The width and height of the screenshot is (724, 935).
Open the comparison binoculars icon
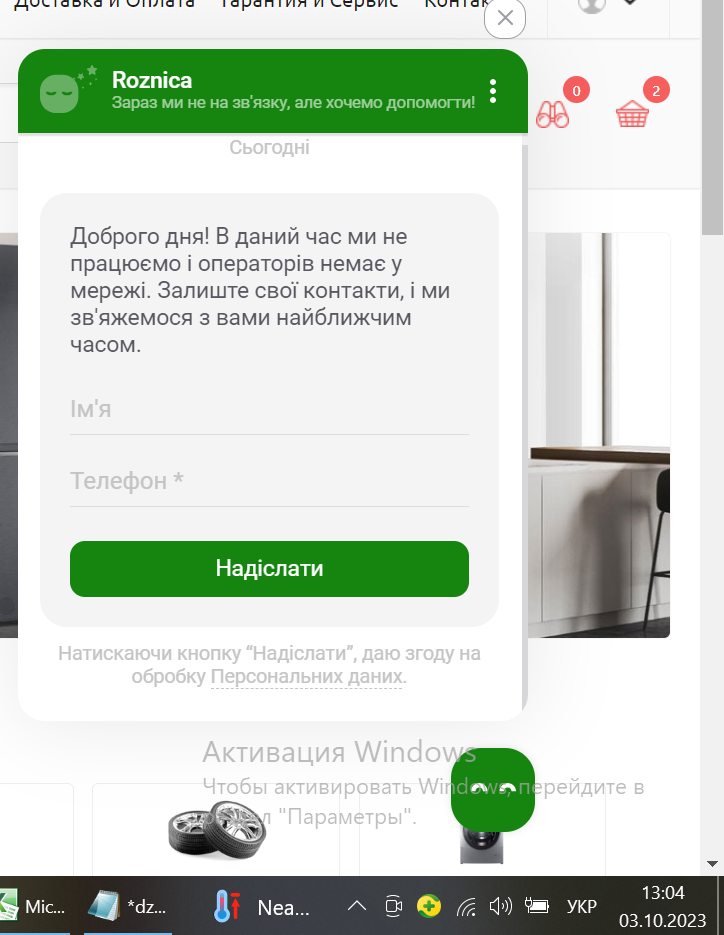[552, 114]
